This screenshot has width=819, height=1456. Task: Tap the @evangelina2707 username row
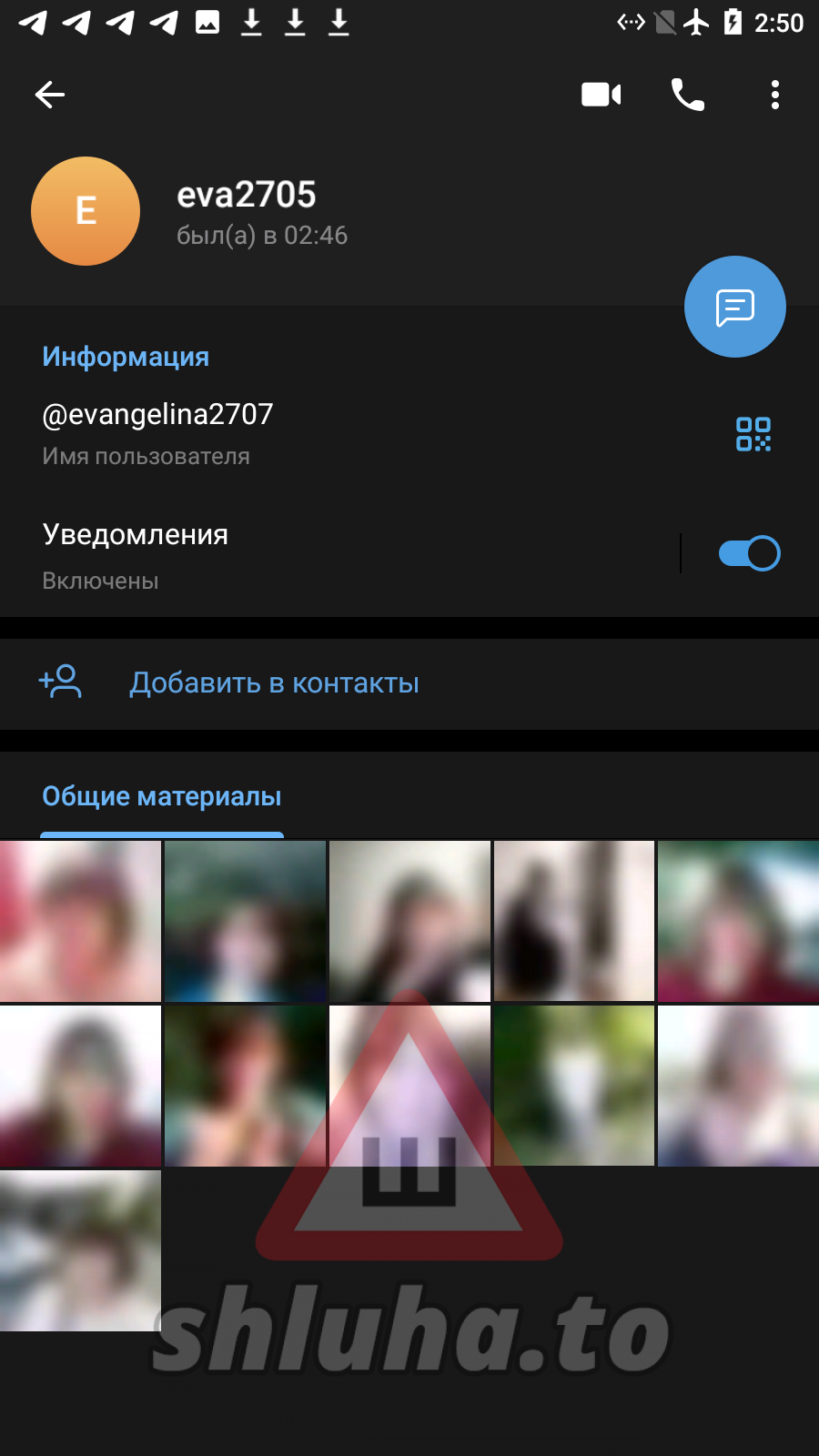click(273, 433)
